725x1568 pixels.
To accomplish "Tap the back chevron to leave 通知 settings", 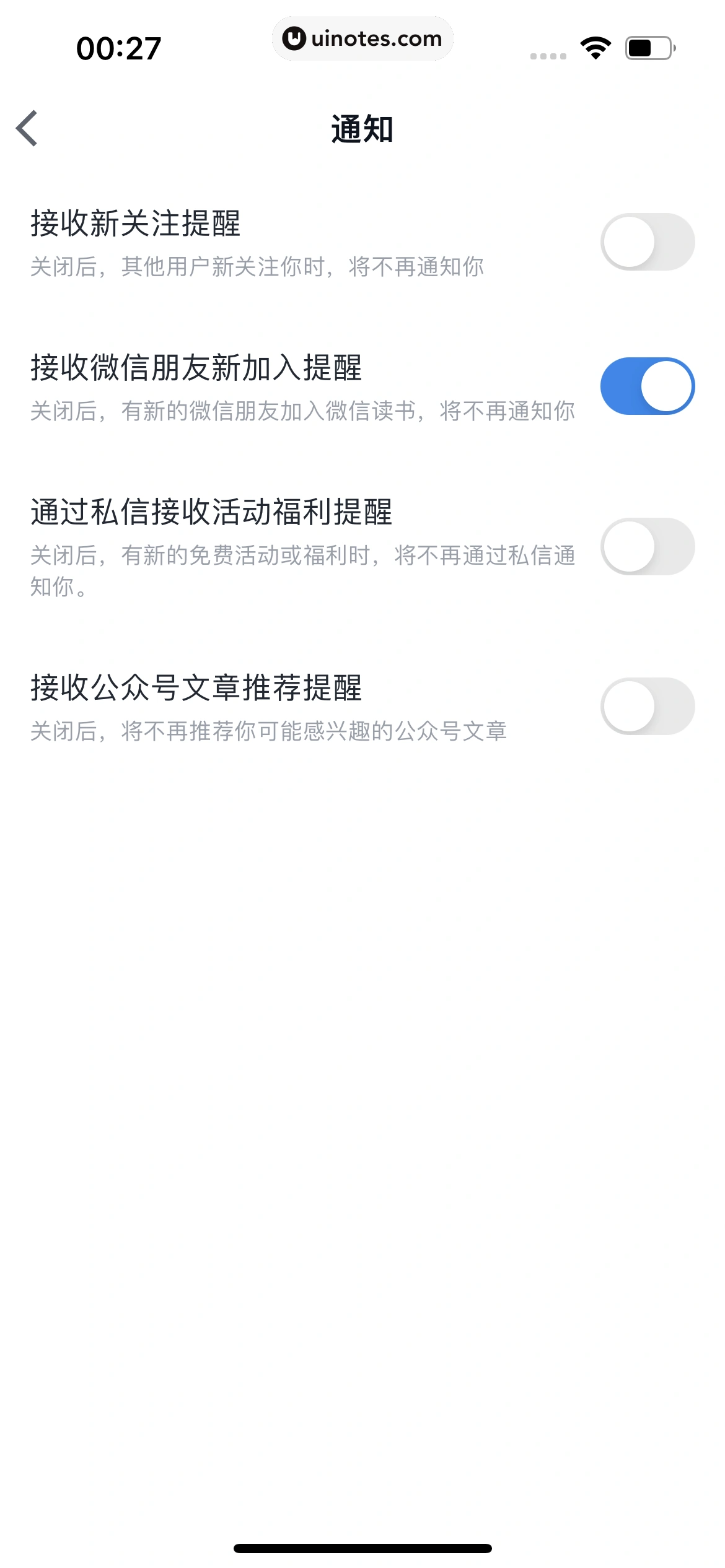I will pyautogui.click(x=27, y=128).
